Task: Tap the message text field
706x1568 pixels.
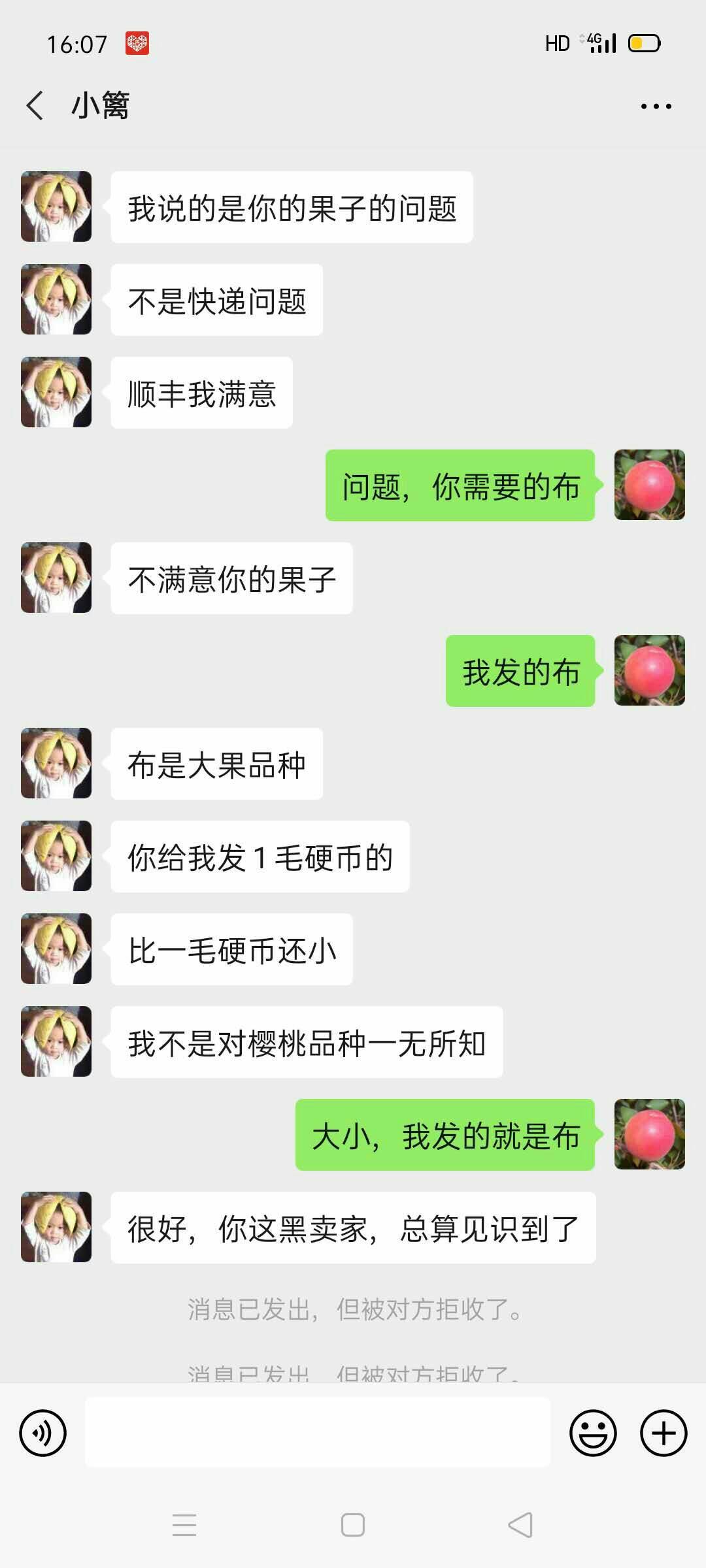Action: tap(318, 1432)
